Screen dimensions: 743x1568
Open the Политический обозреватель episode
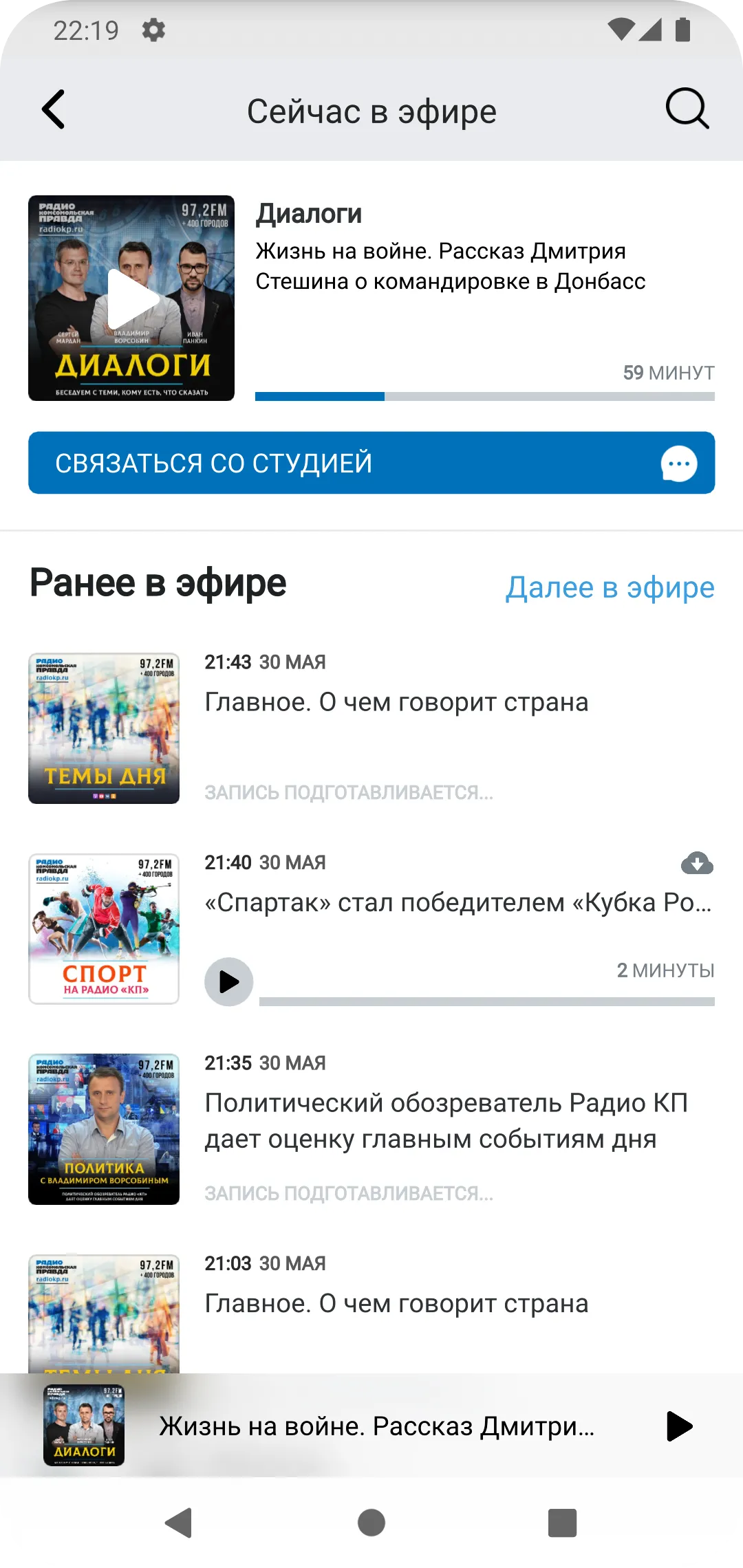[x=446, y=1121]
